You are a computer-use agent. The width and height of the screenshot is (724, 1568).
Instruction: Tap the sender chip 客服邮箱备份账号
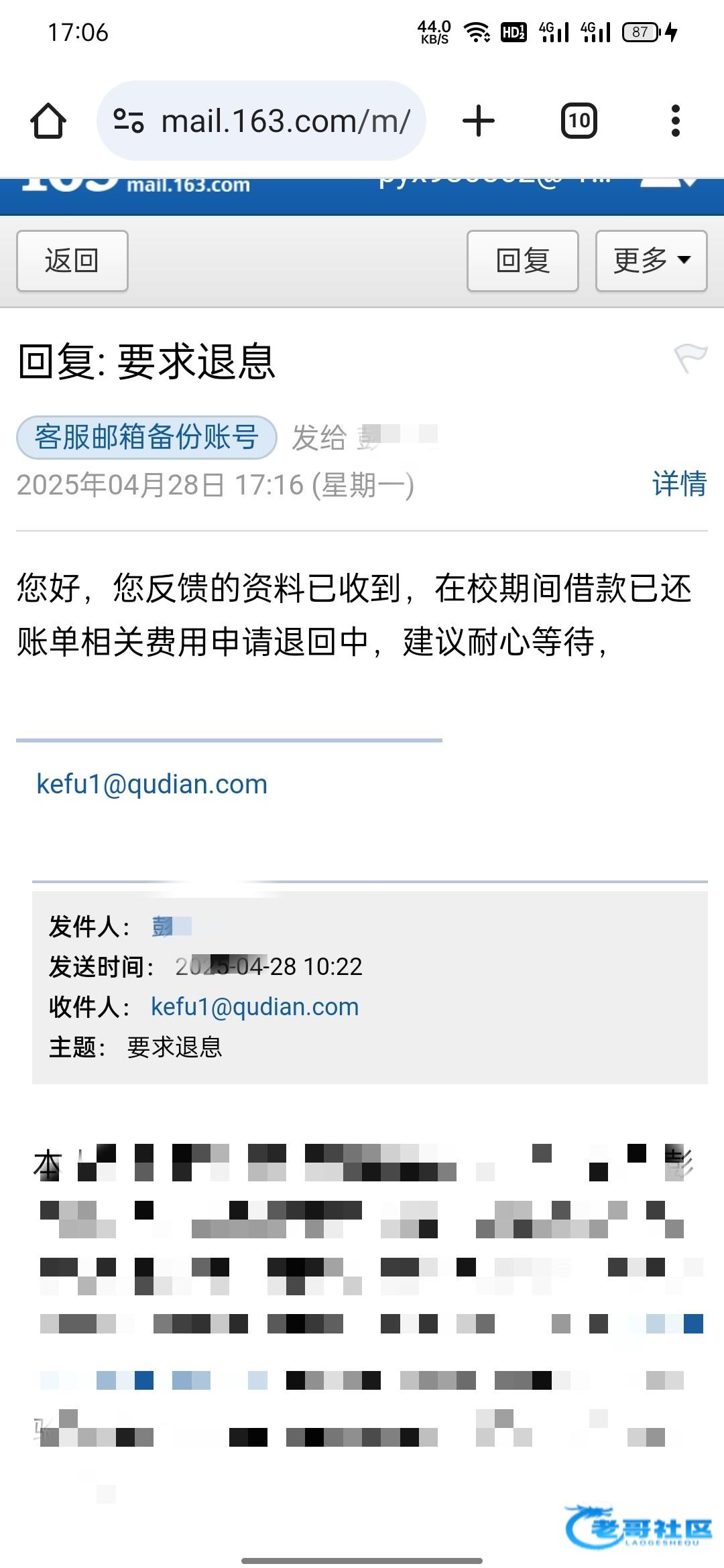pyautogui.click(x=147, y=438)
